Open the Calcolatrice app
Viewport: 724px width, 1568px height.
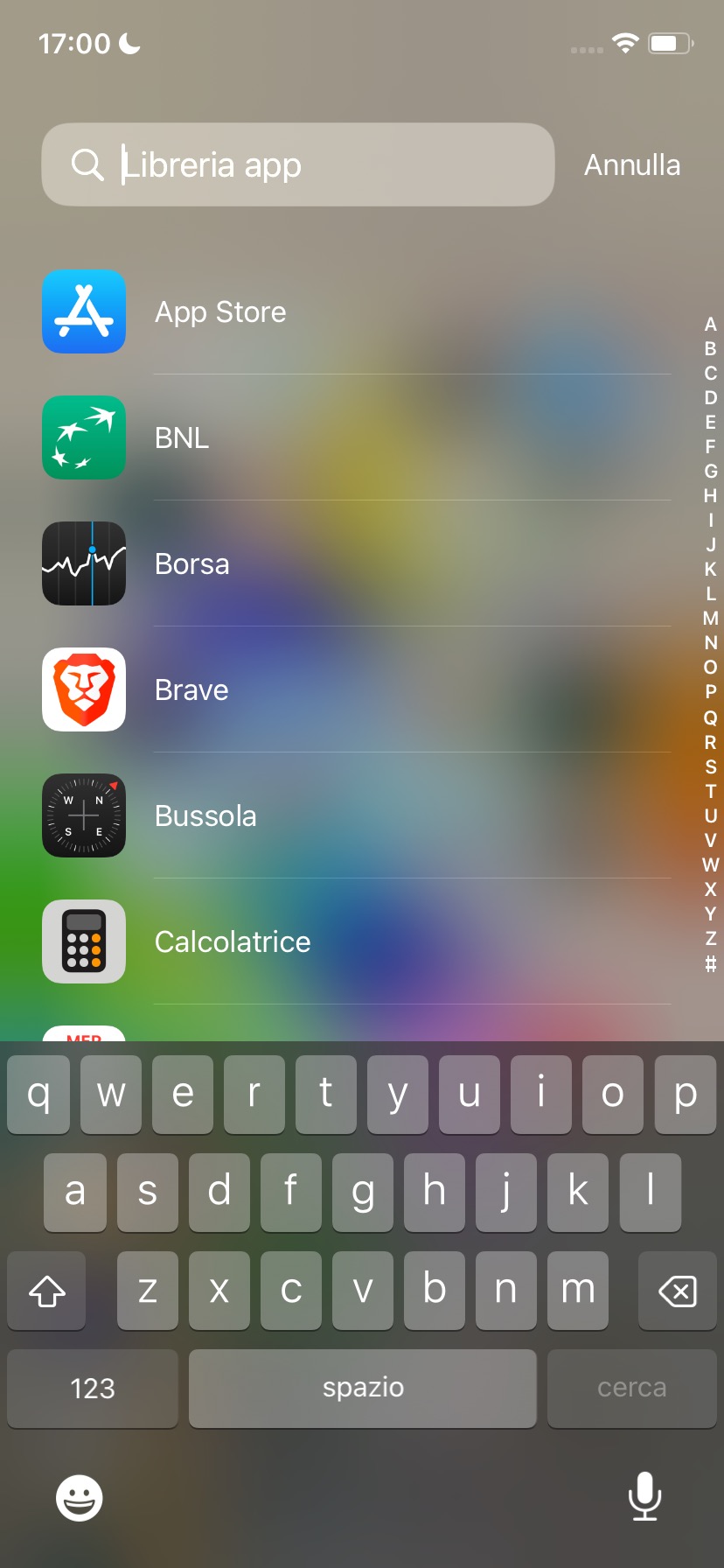coord(84,941)
